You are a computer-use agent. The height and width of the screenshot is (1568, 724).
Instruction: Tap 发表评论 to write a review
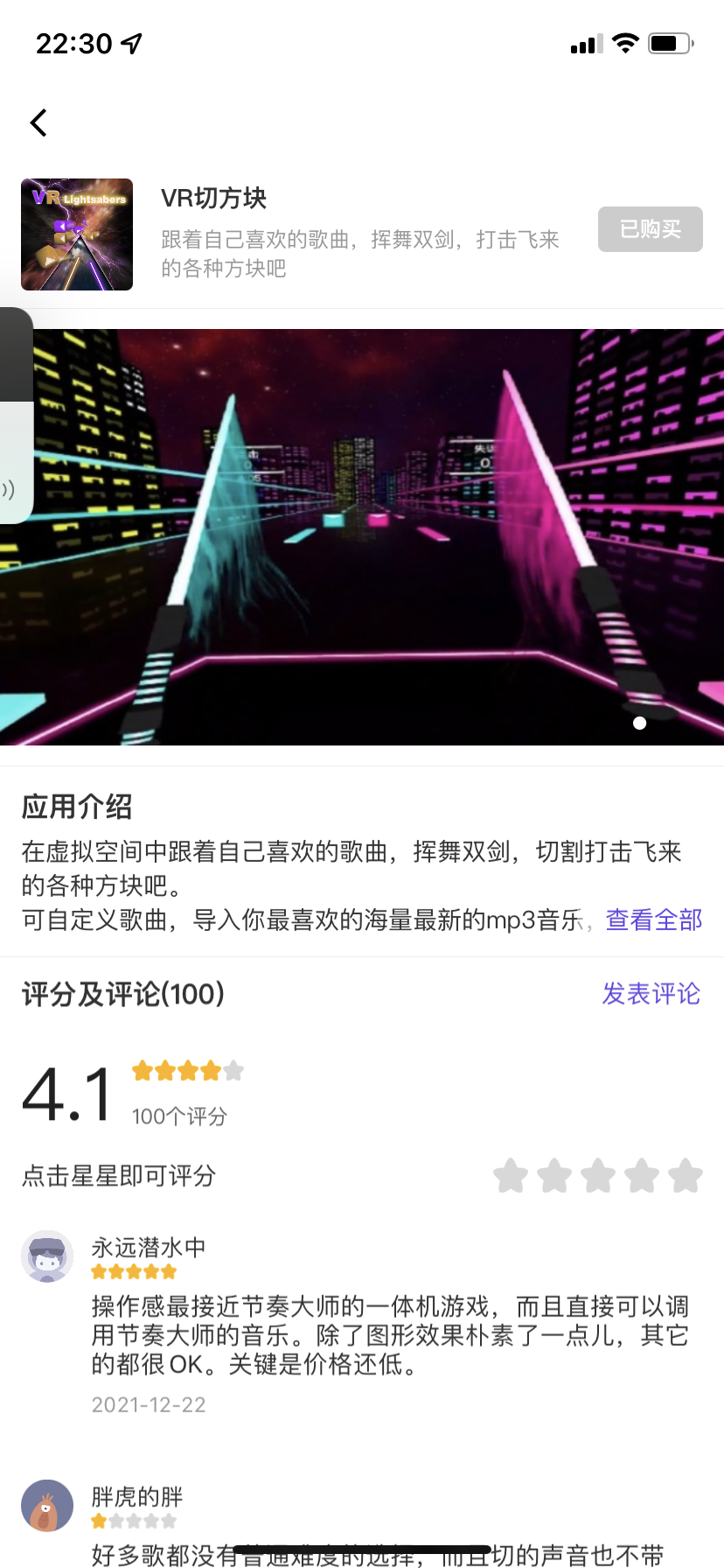[651, 994]
